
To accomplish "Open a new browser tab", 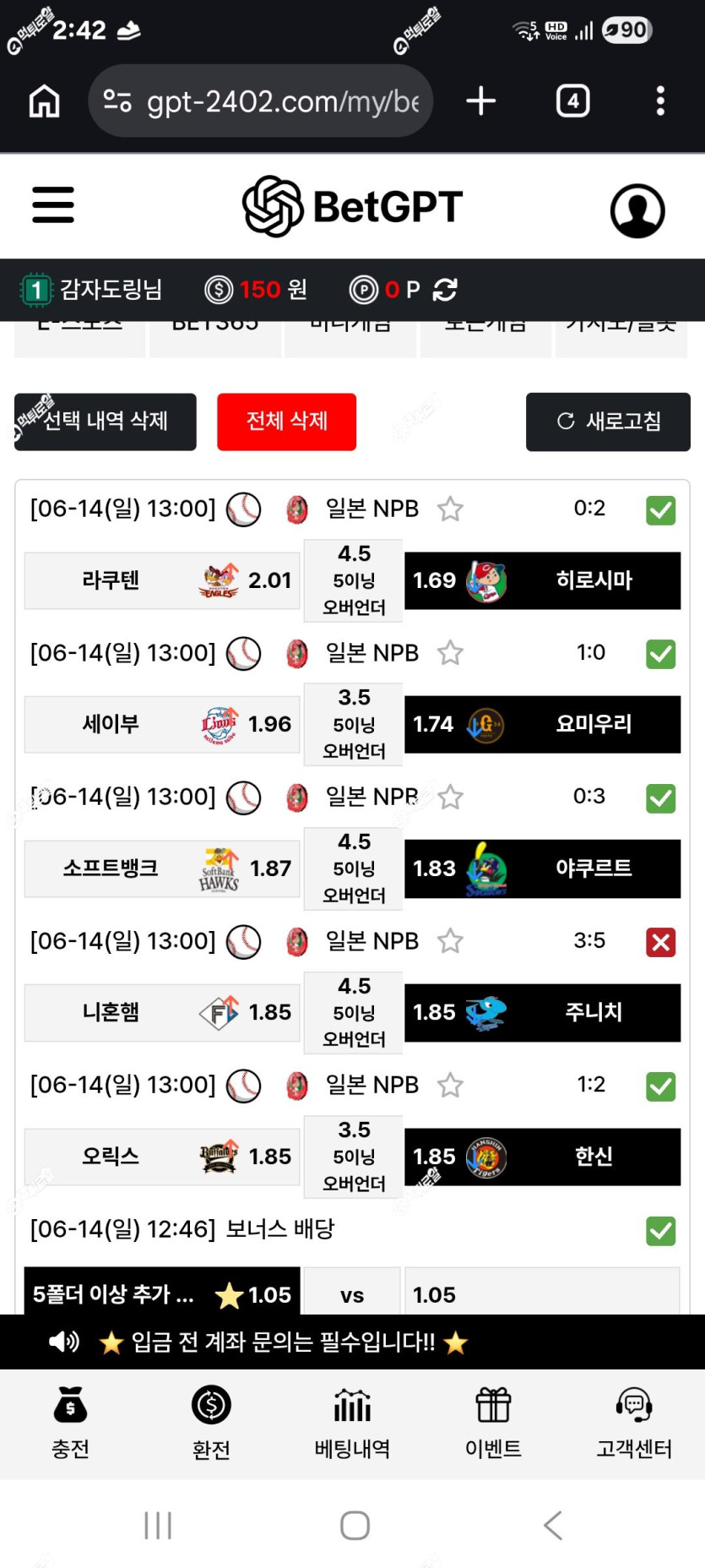I will tap(480, 101).
